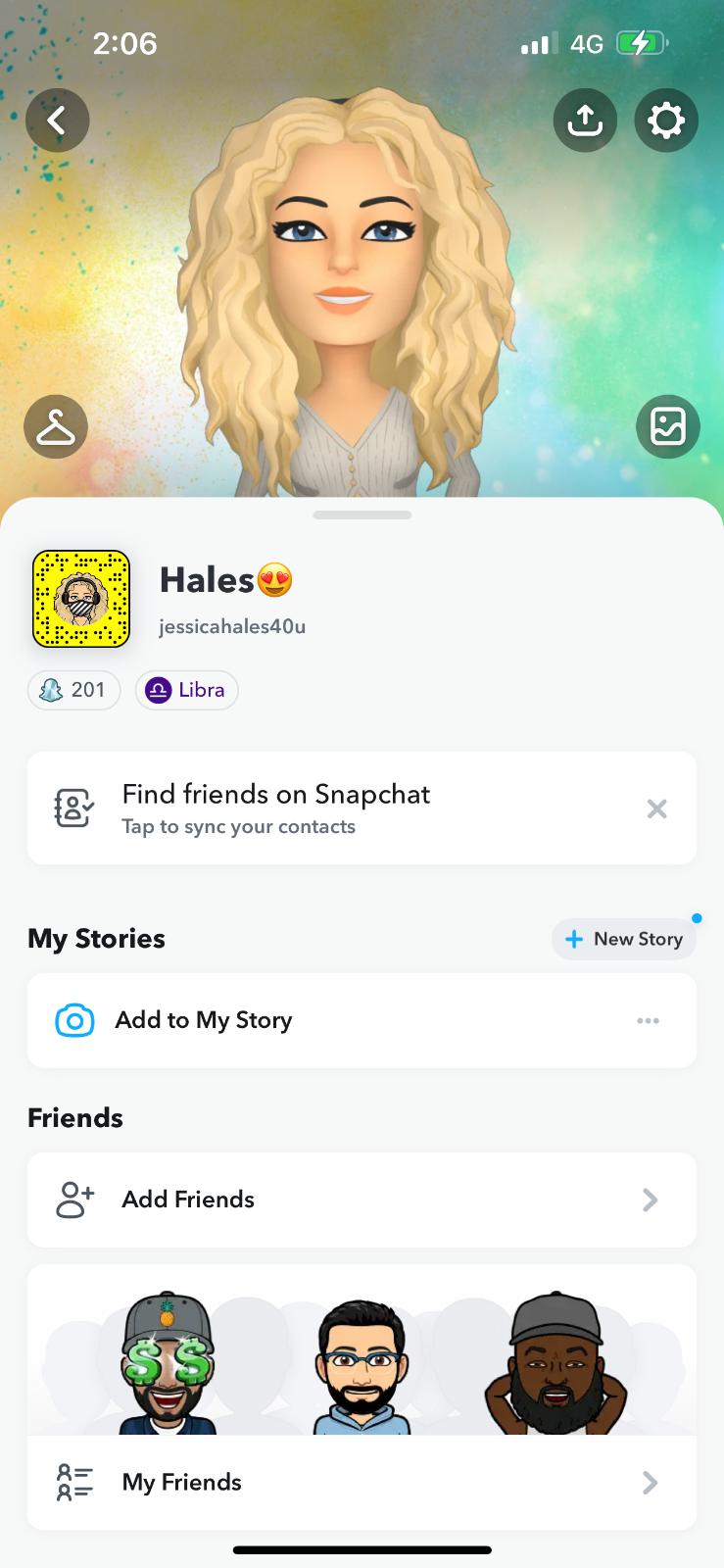Image resolution: width=724 pixels, height=1568 pixels.
Task: Change profile background image icon
Action: [x=668, y=427]
